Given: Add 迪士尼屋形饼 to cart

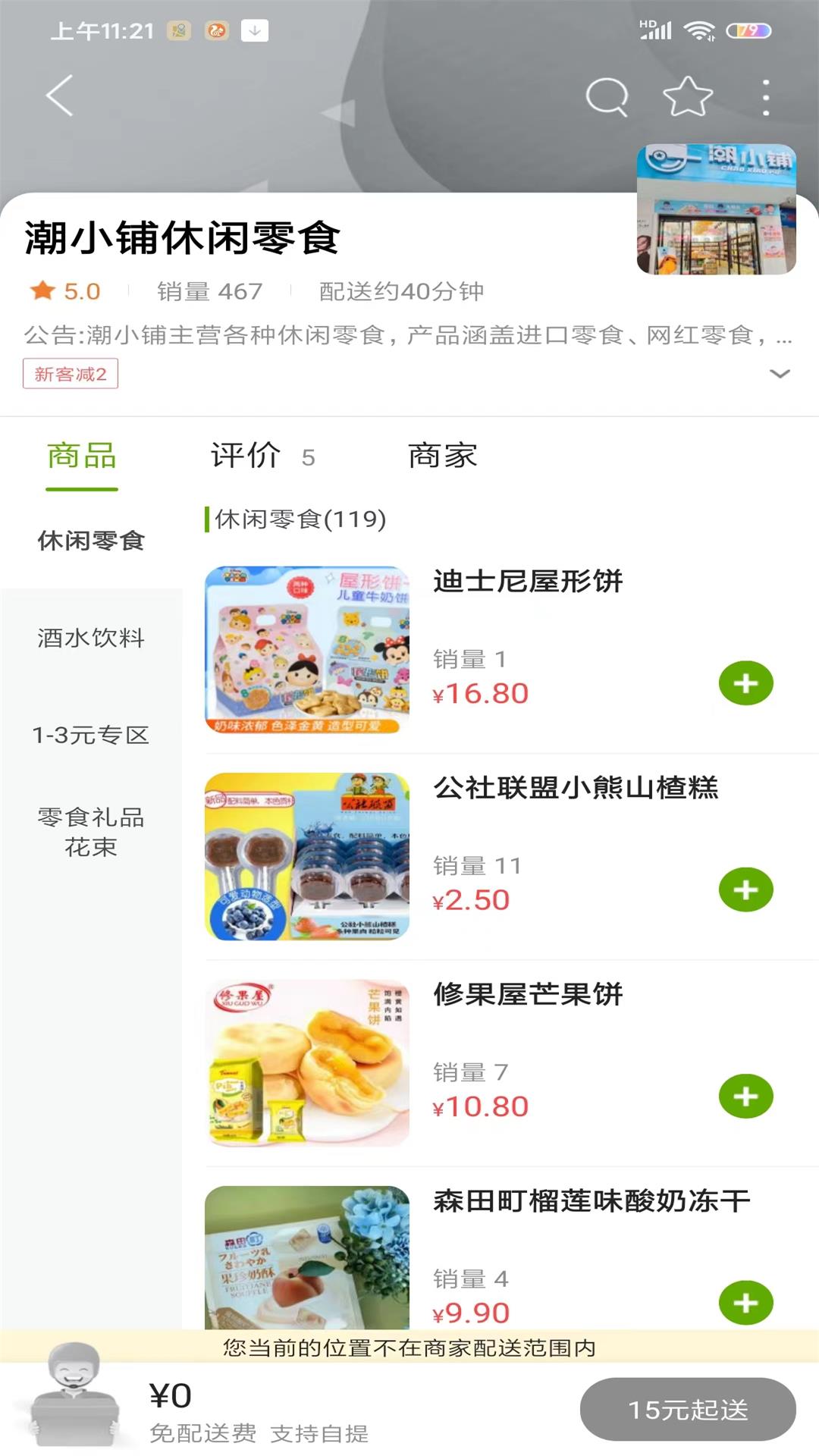Looking at the screenshot, I should (x=745, y=683).
